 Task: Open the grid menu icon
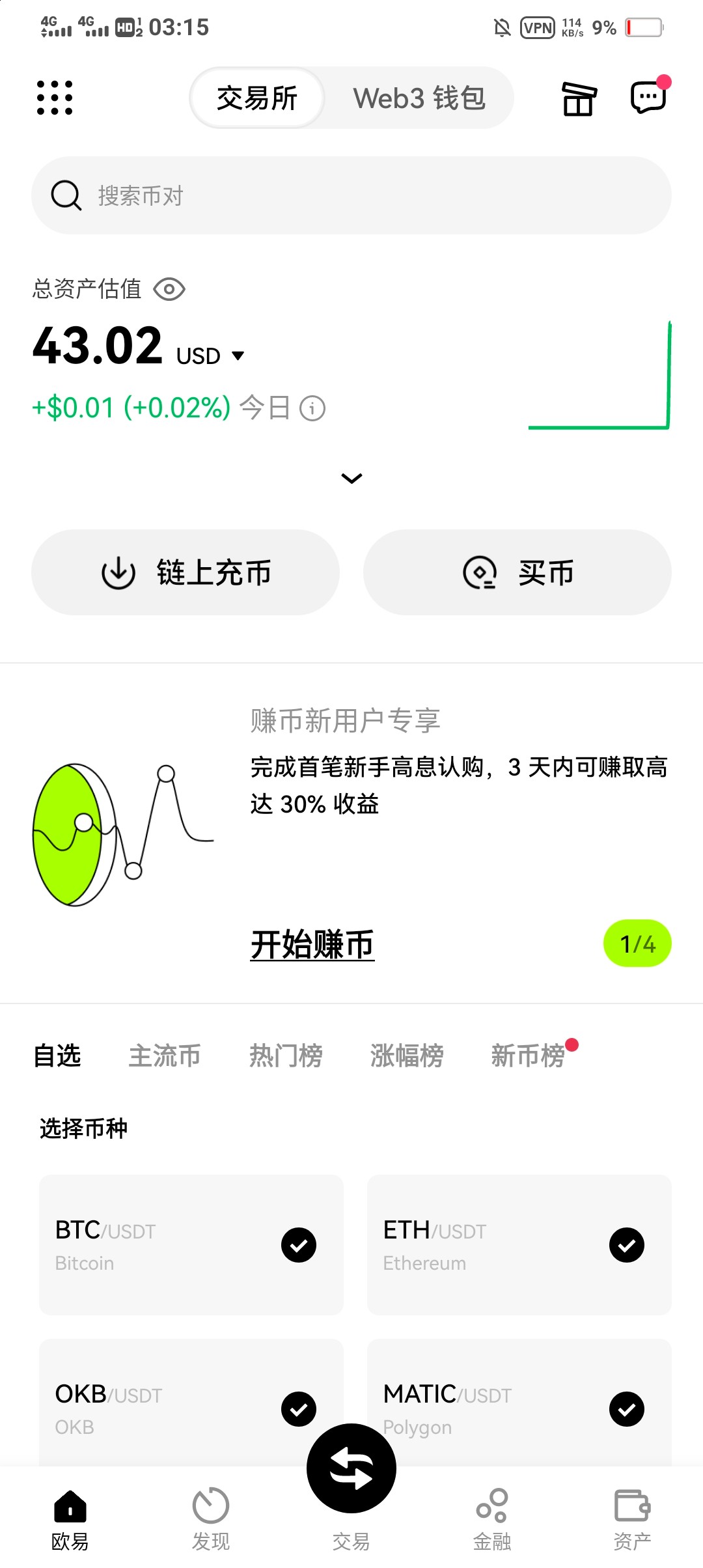pyautogui.click(x=55, y=98)
